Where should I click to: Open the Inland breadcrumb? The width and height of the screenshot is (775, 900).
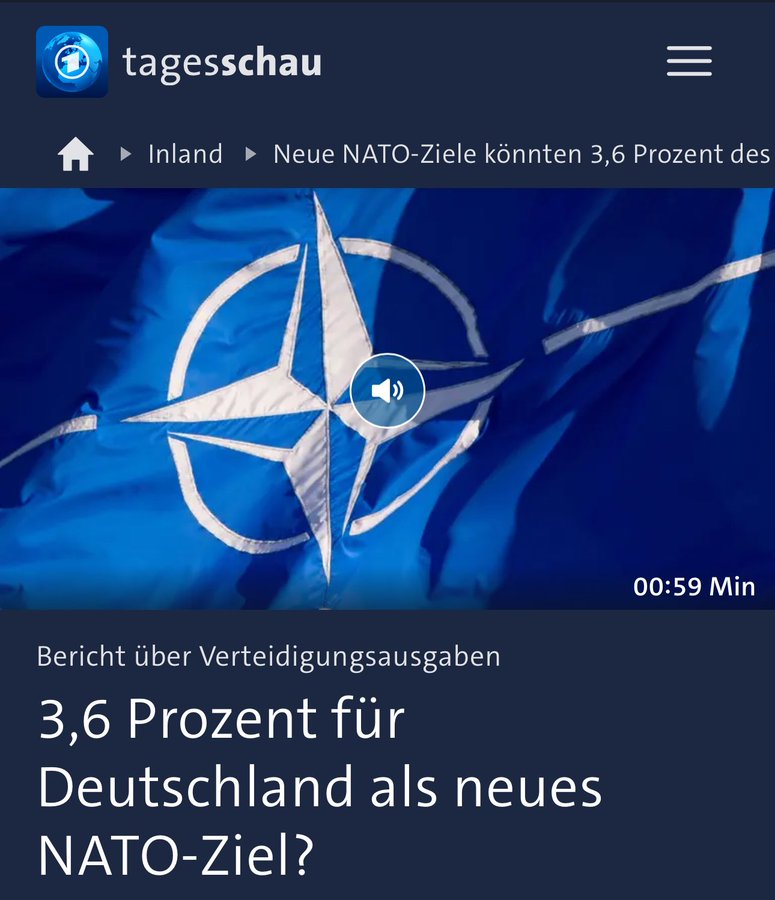[x=185, y=154]
